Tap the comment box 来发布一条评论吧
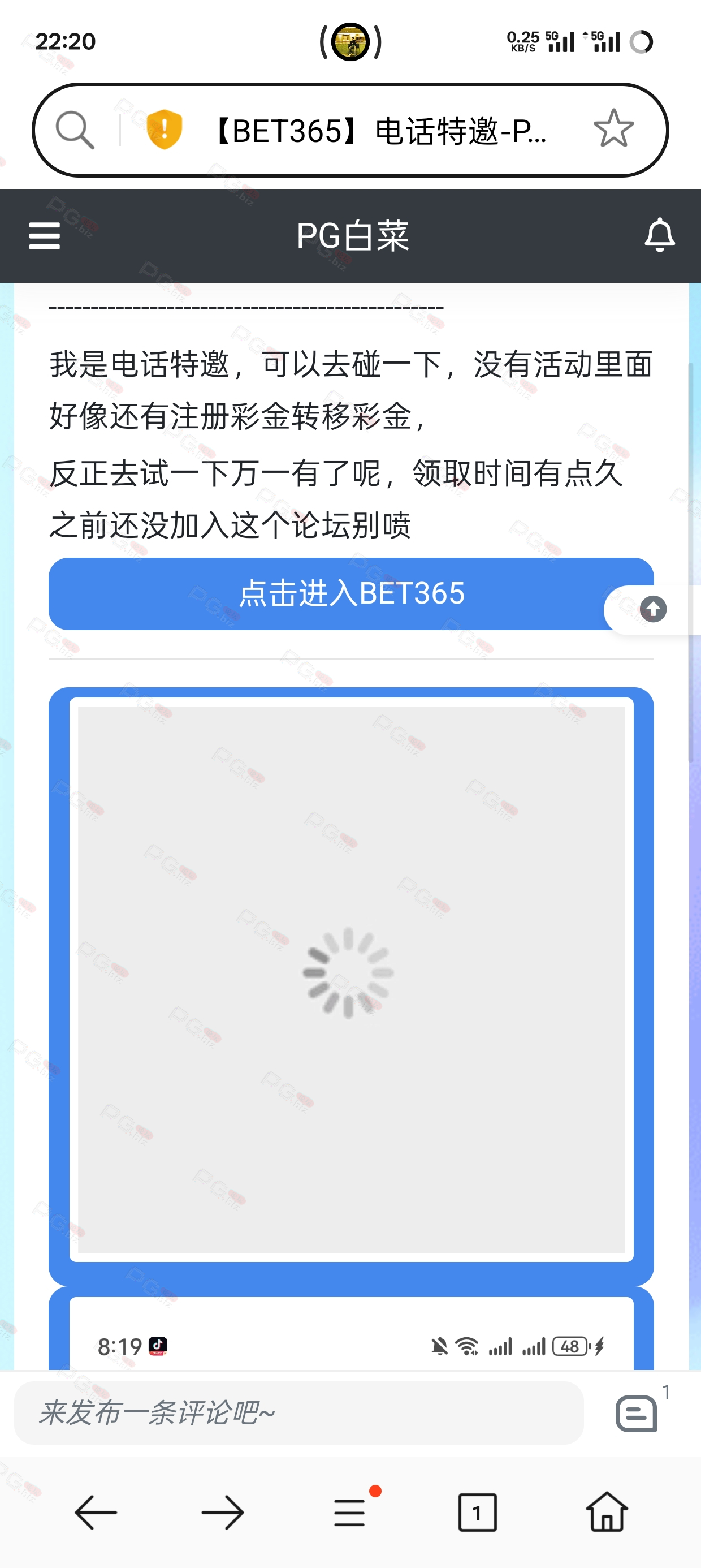701x1568 pixels. click(299, 1412)
